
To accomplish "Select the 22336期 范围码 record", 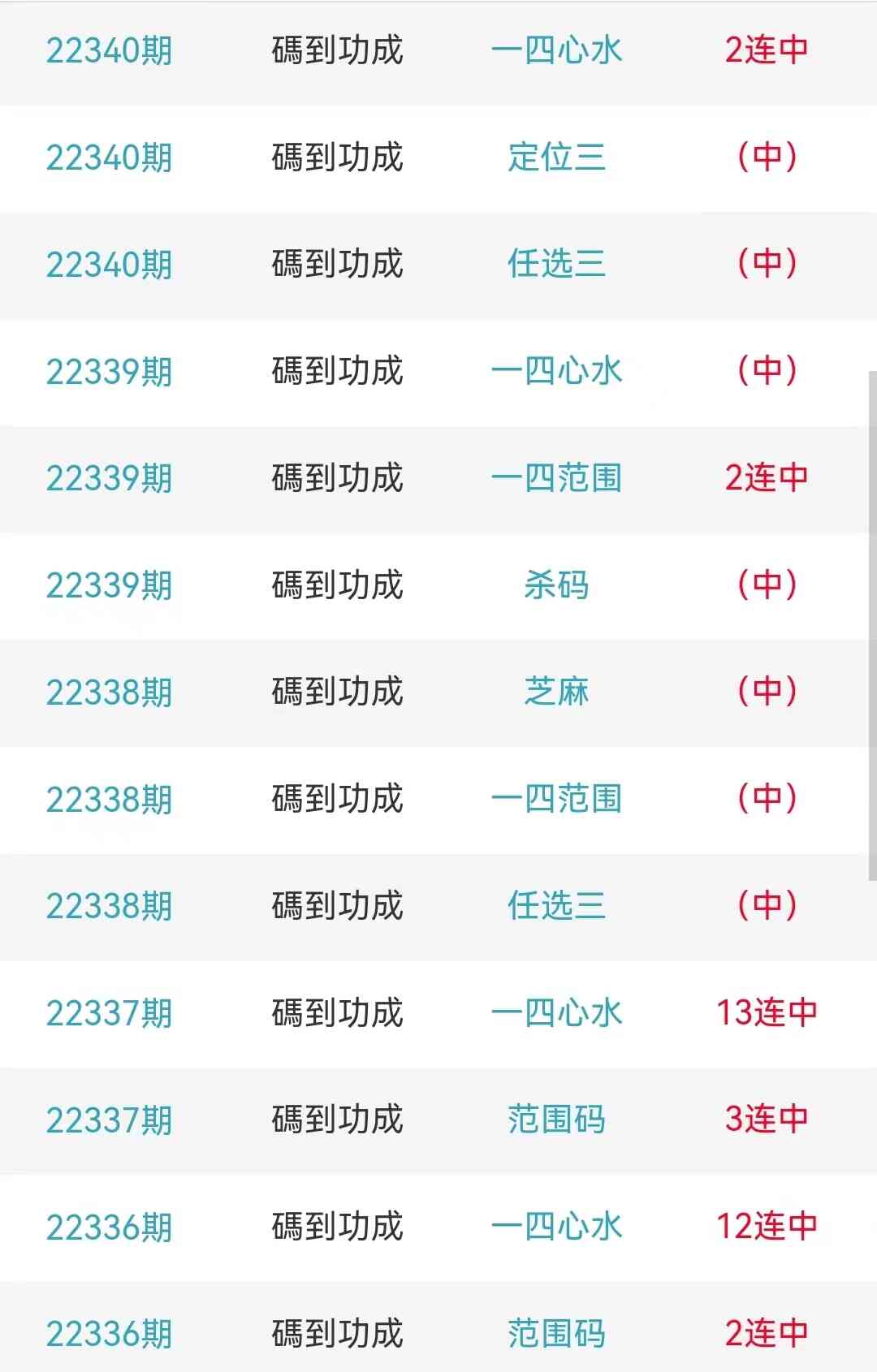I will [x=556, y=1334].
